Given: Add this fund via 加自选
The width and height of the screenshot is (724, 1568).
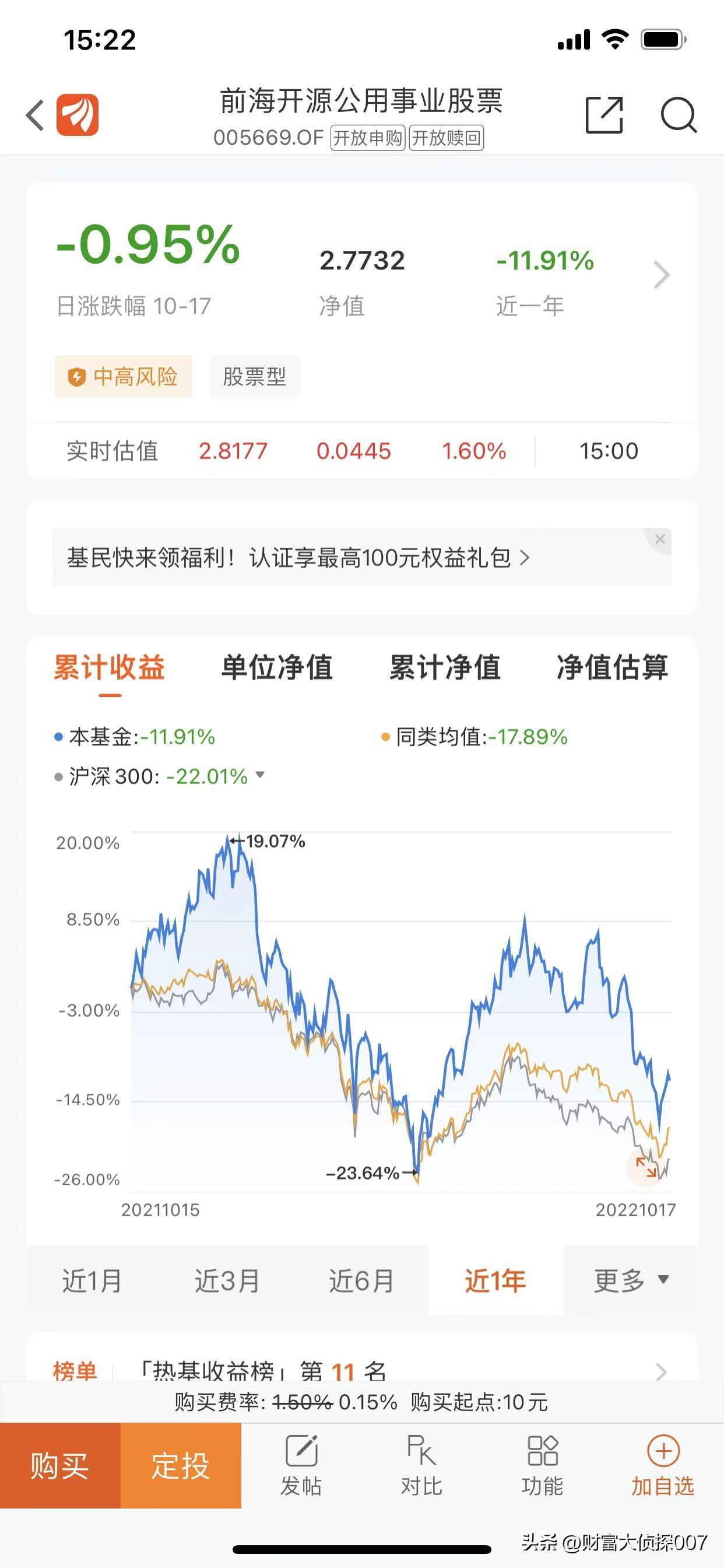Looking at the screenshot, I should point(663,1466).
